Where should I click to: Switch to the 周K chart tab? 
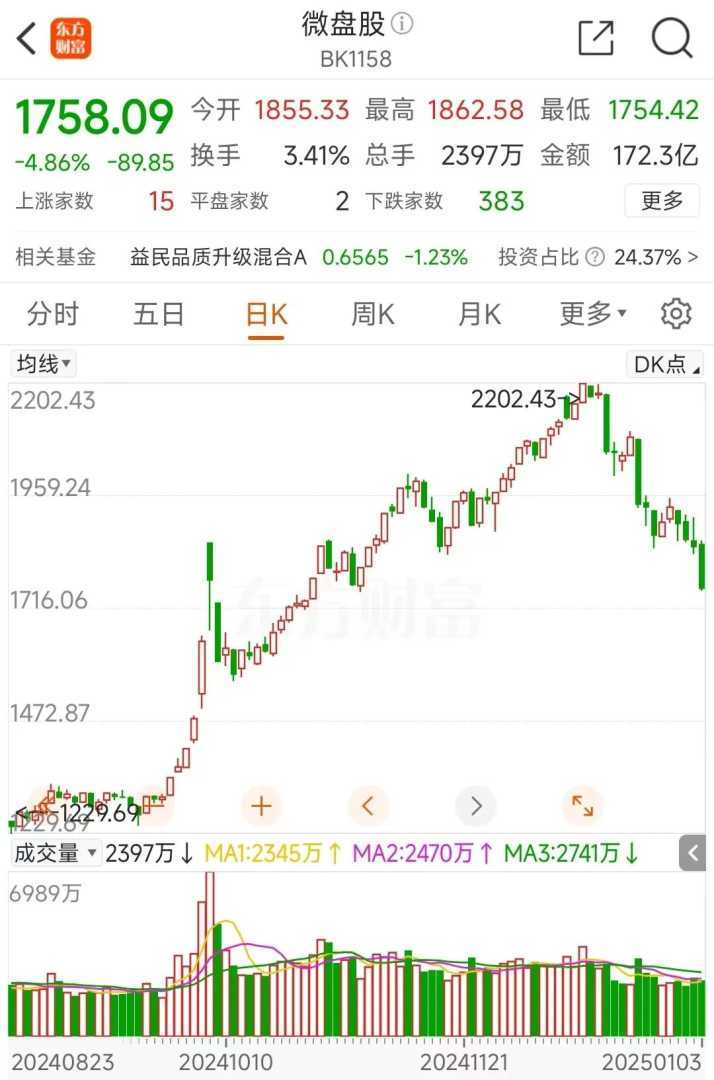point(372,314)
